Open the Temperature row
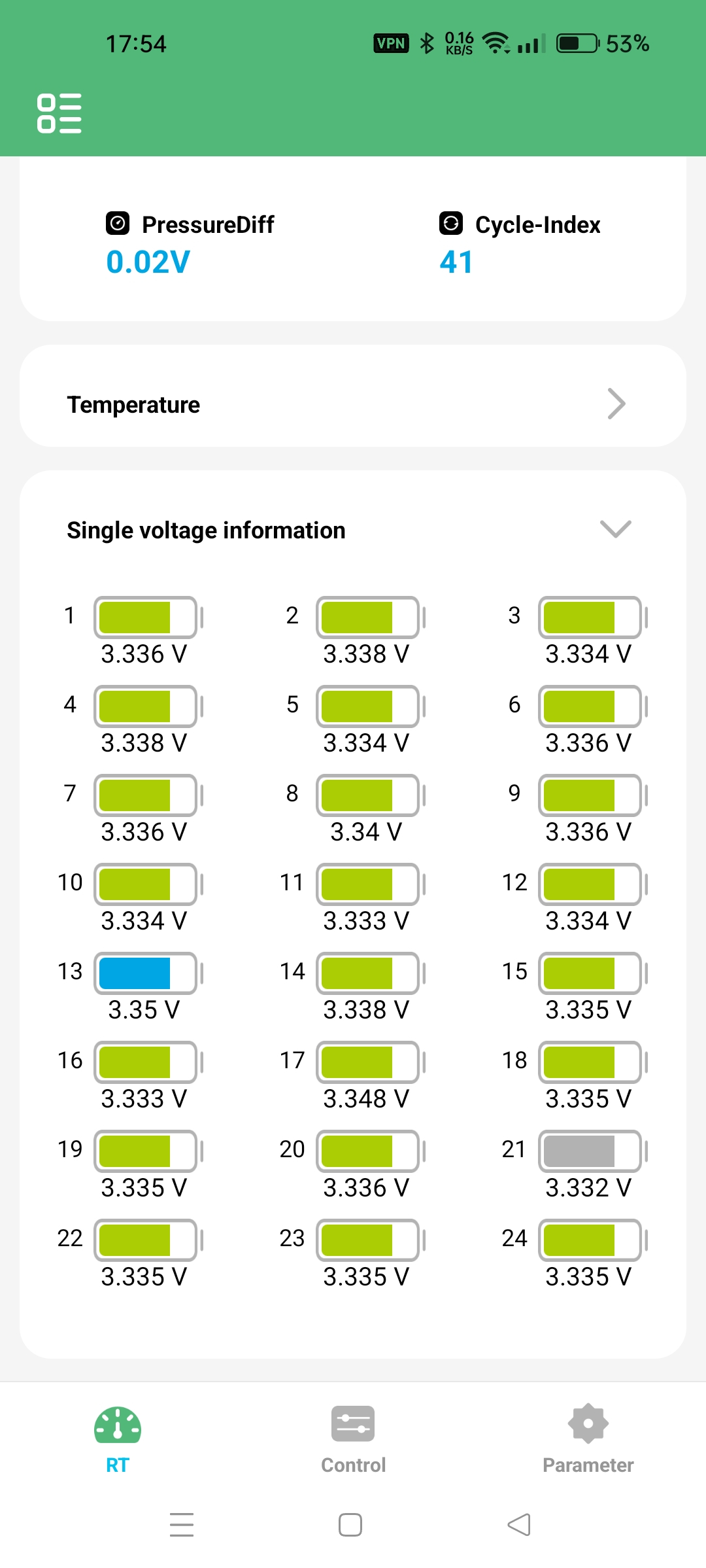The height and width of the screenshot is (1568, 706). pyautogui.click(x=353, y=404)
